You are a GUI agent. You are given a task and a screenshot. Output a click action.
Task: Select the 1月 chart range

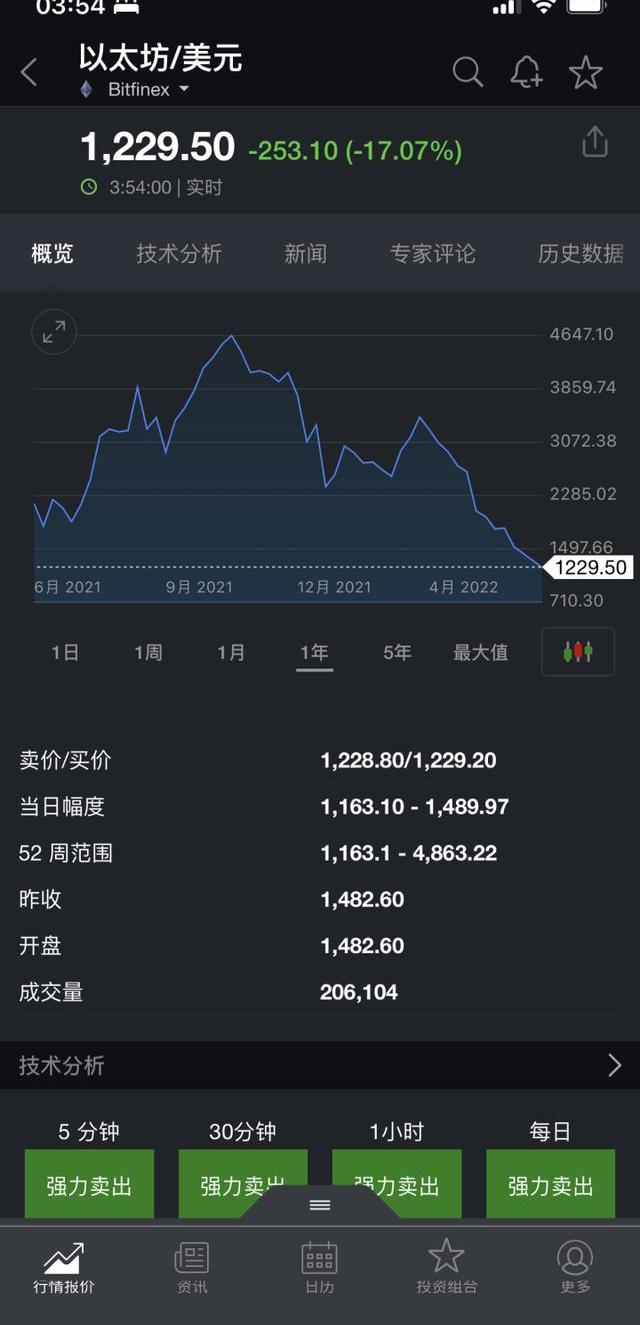(231, 653)
